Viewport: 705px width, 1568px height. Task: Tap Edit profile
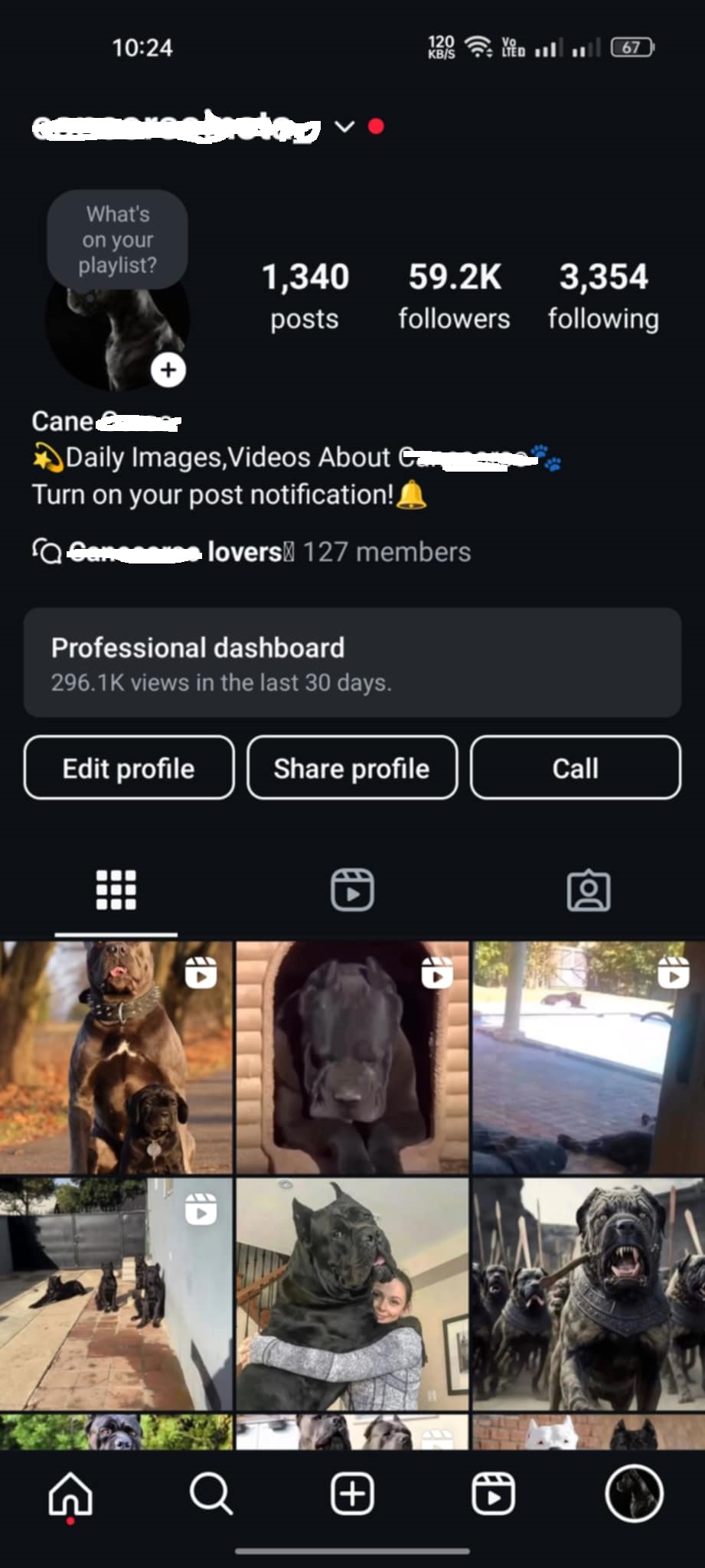point(129,768)
